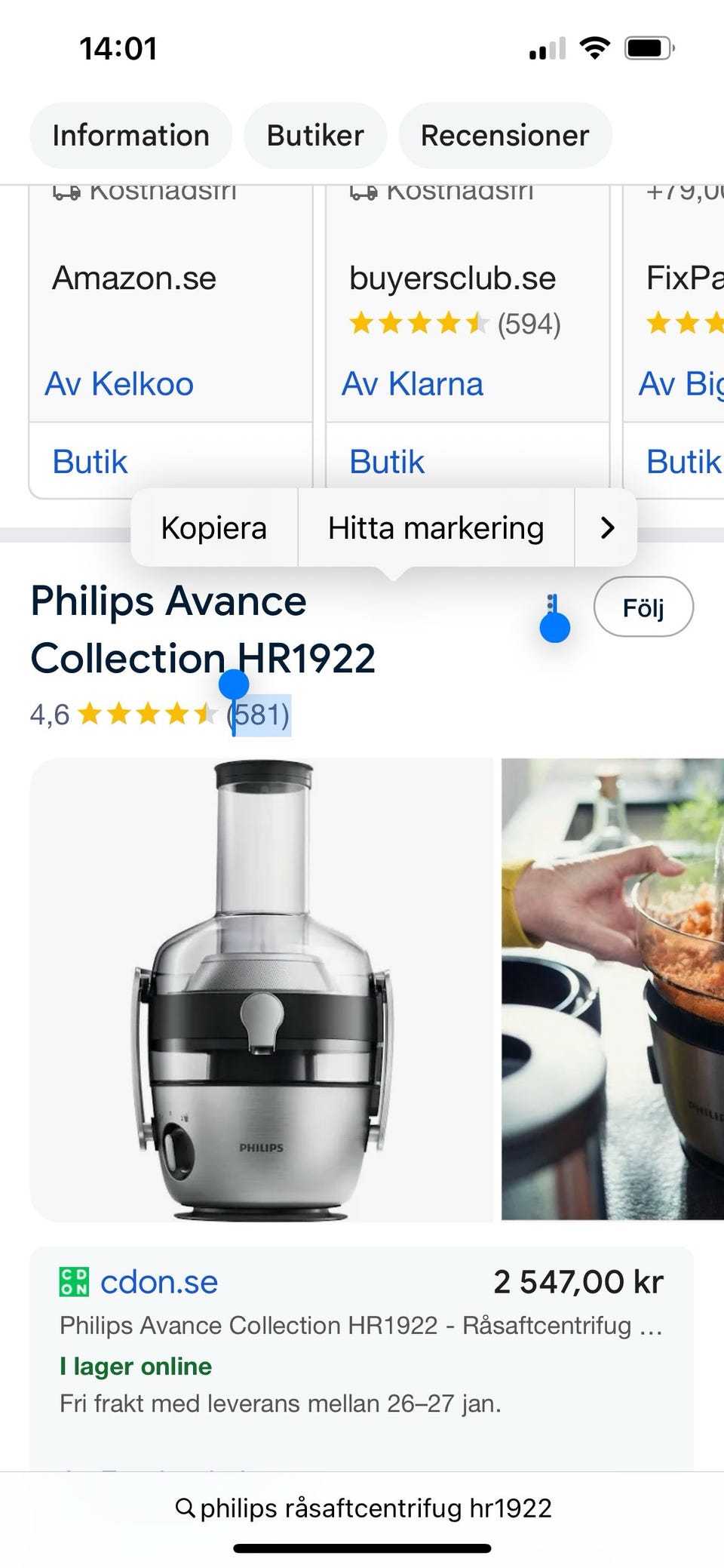
Task: Show more selection options arrow
Action: (606, 527)
